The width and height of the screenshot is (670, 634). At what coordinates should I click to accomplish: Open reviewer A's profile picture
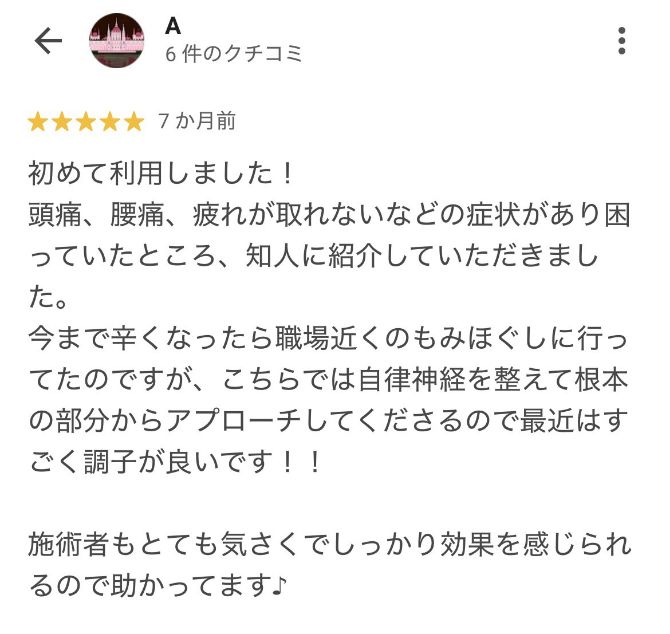117,41
